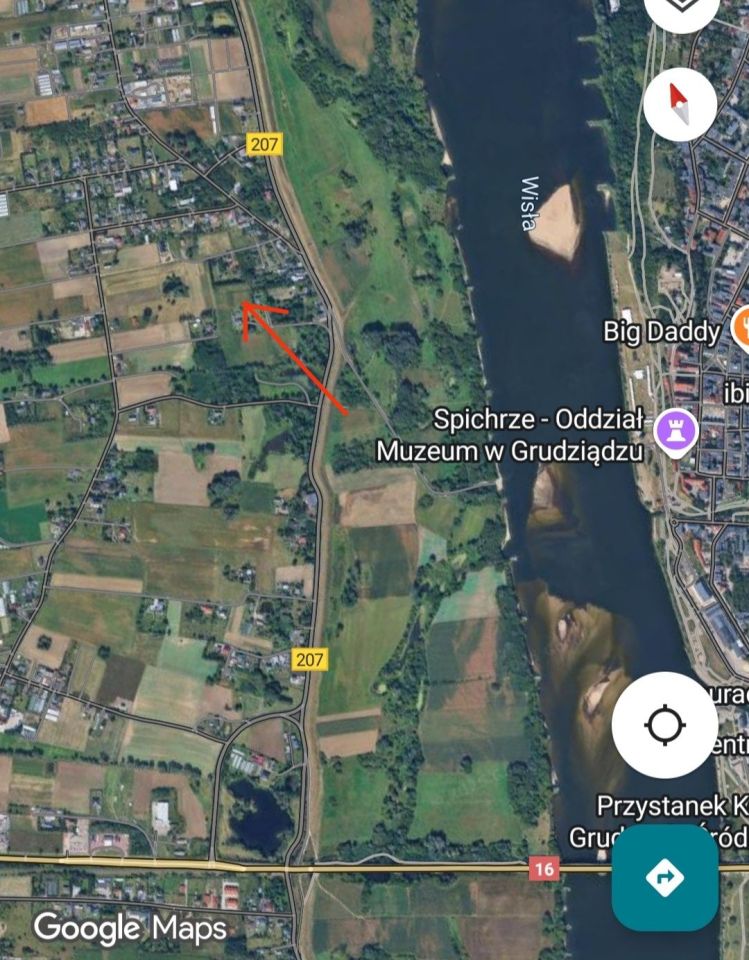Select the yellow 207 road shield near top
Viewport: 749px width, 960px height.
tap(264, 145)
